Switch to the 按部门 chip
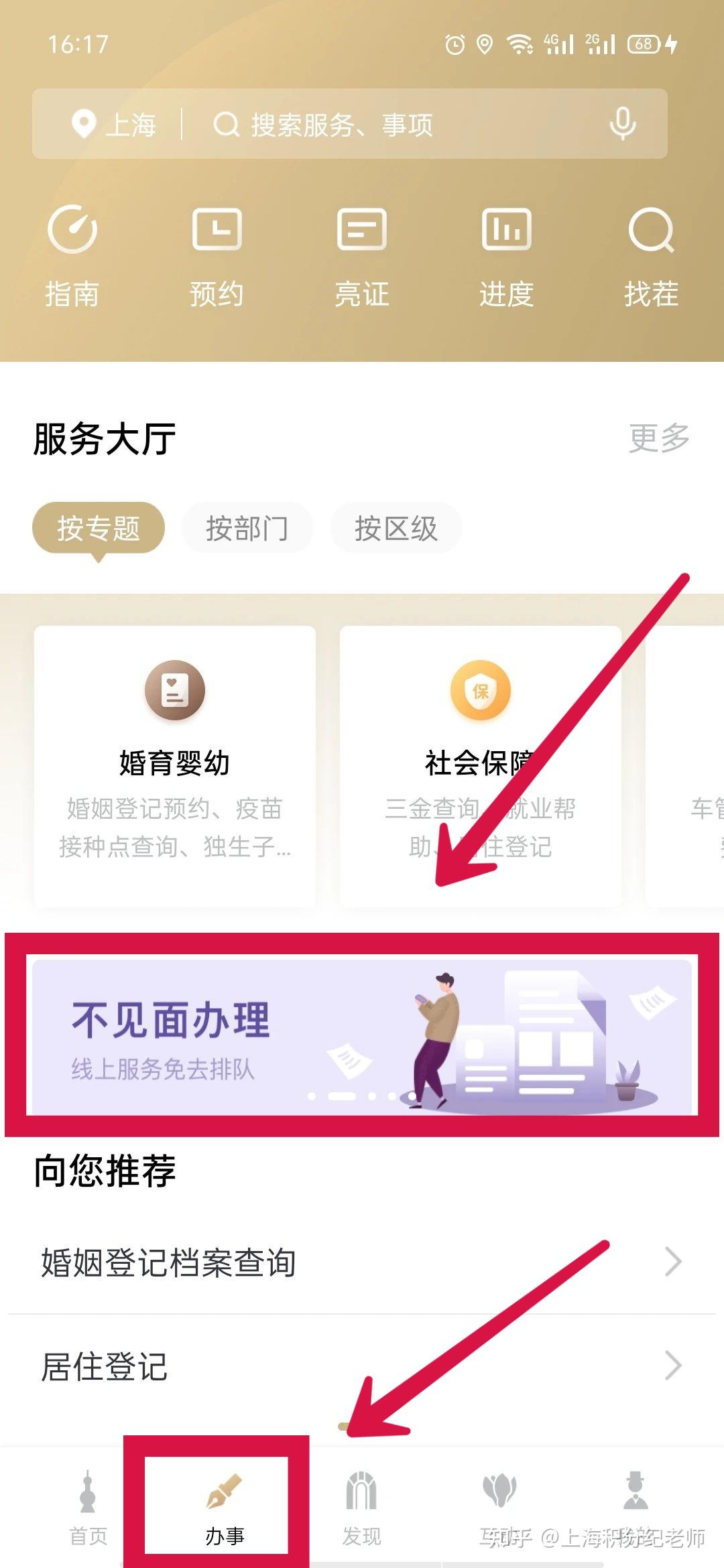 click(247, 528)
